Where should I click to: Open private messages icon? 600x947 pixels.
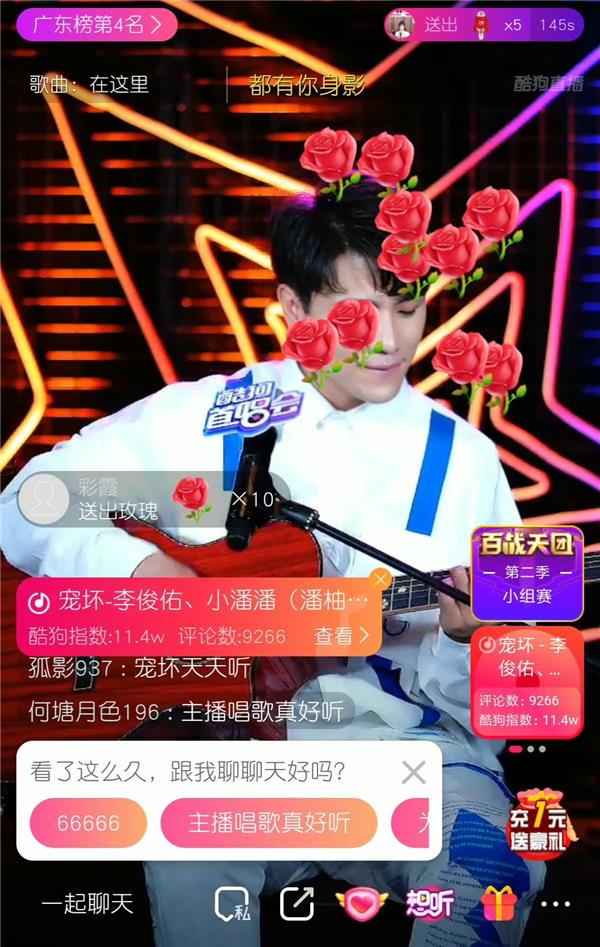[x=233, y=904]
